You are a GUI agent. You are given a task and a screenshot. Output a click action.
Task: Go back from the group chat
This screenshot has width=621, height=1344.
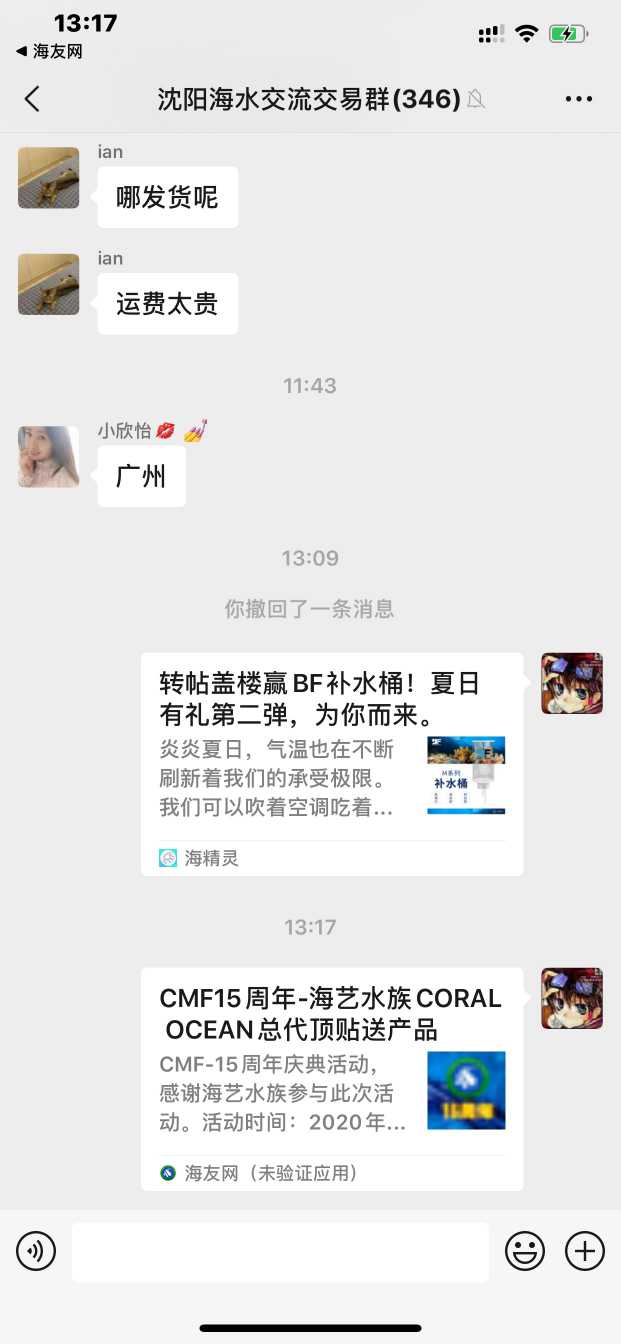coord(33,98)
